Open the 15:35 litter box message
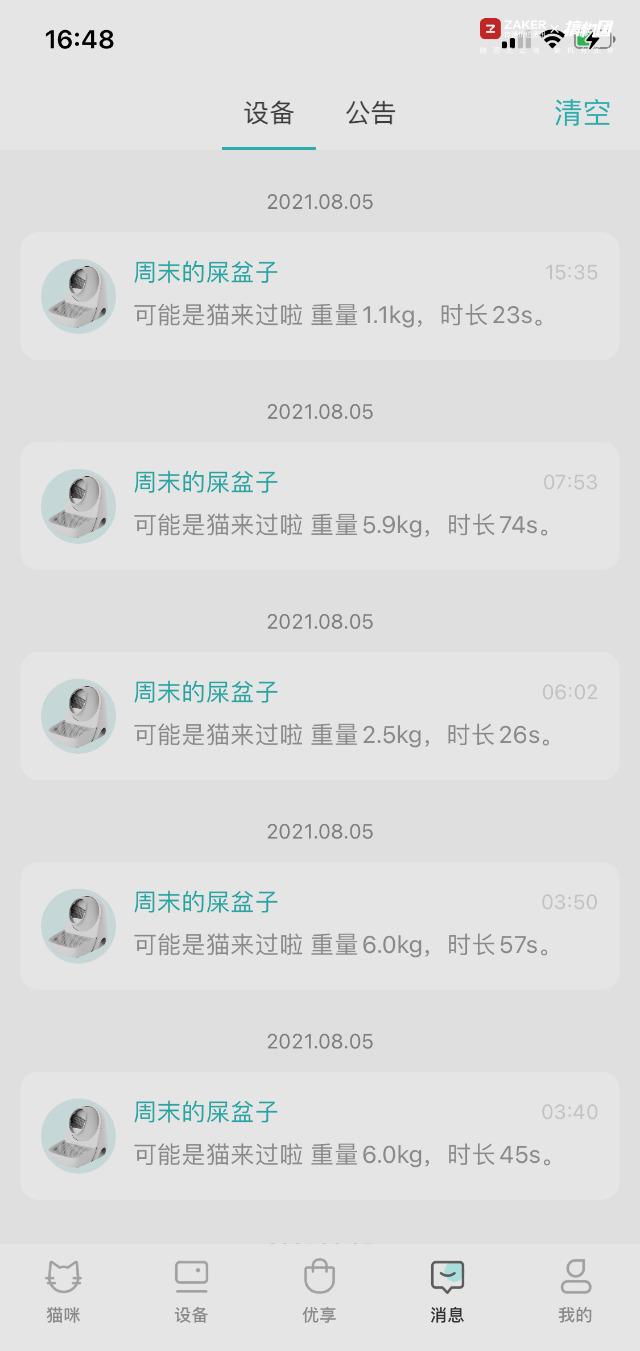640x1351 pixels. click(x=320, y=296)
